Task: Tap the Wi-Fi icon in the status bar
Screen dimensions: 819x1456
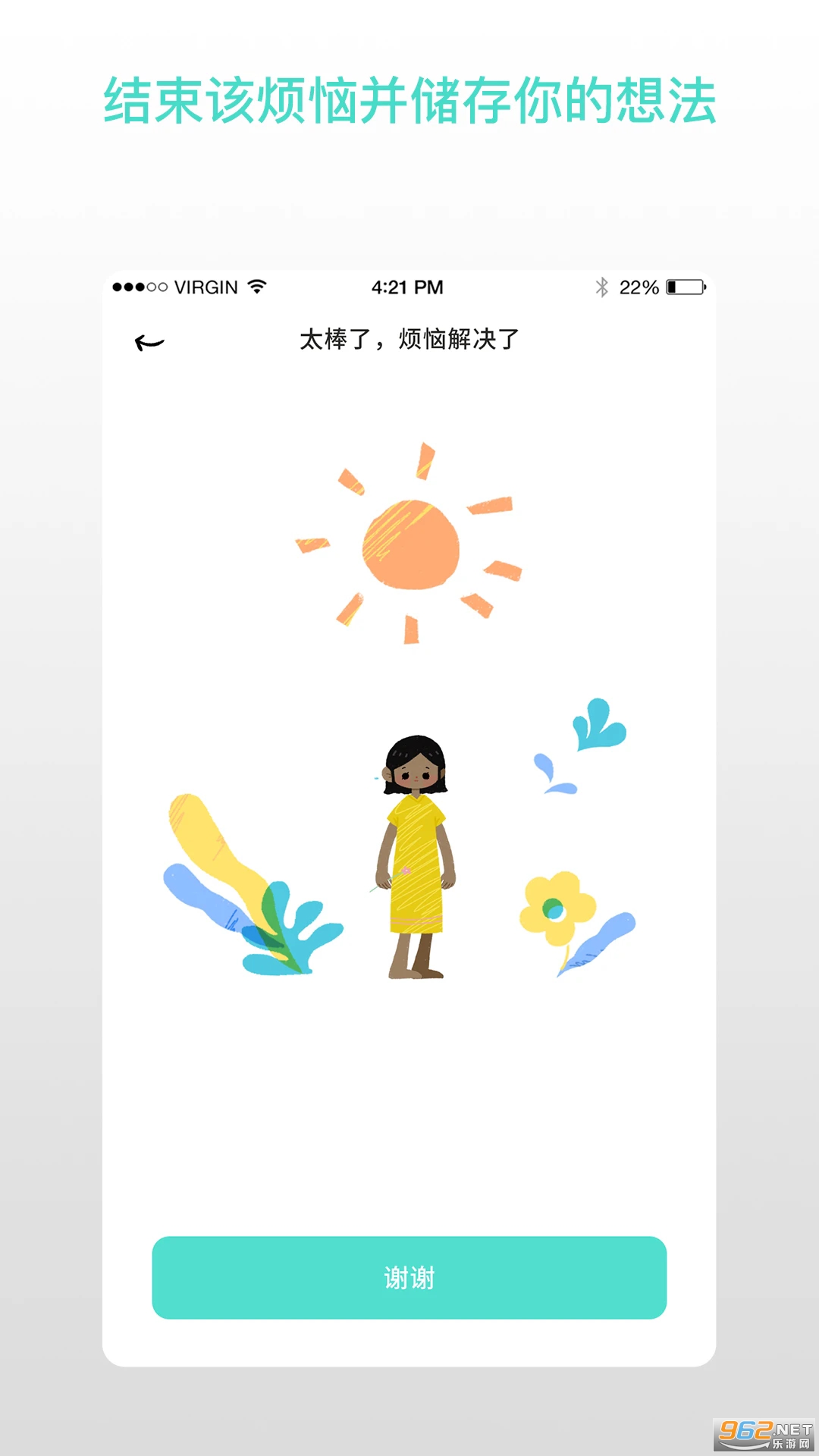Action: click(x=255, y=287)
